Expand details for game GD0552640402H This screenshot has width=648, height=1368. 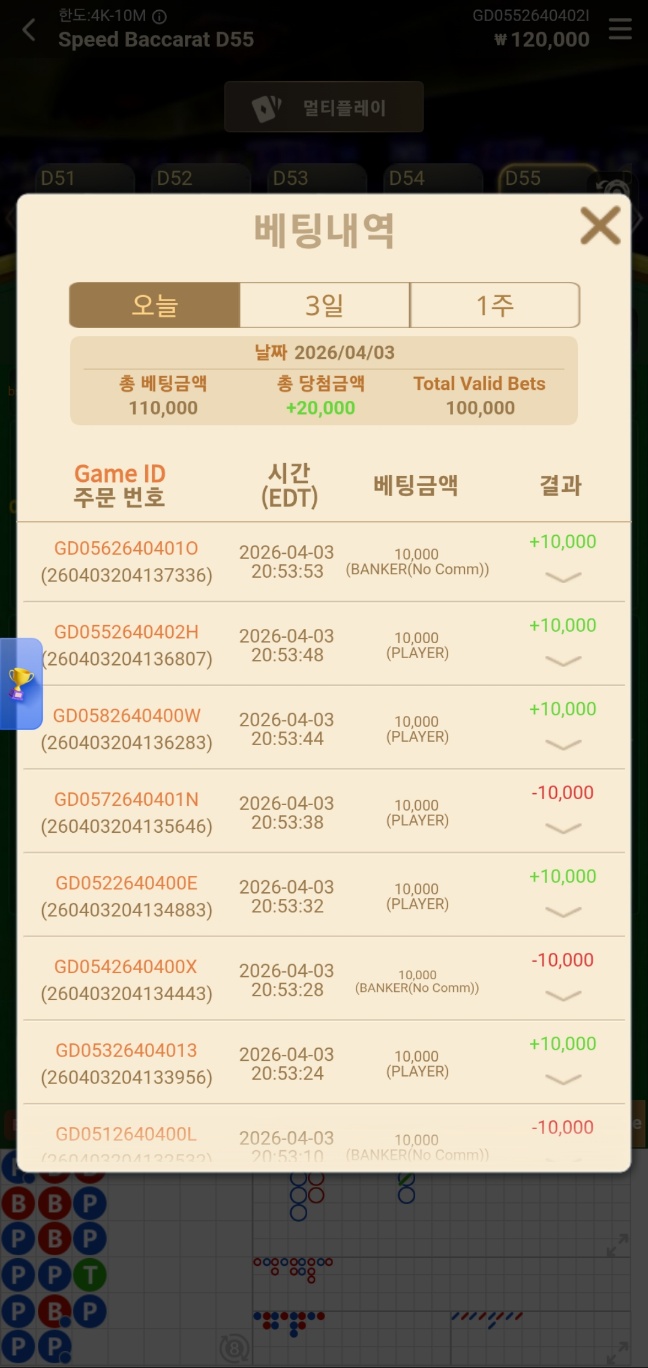point(563,661)
